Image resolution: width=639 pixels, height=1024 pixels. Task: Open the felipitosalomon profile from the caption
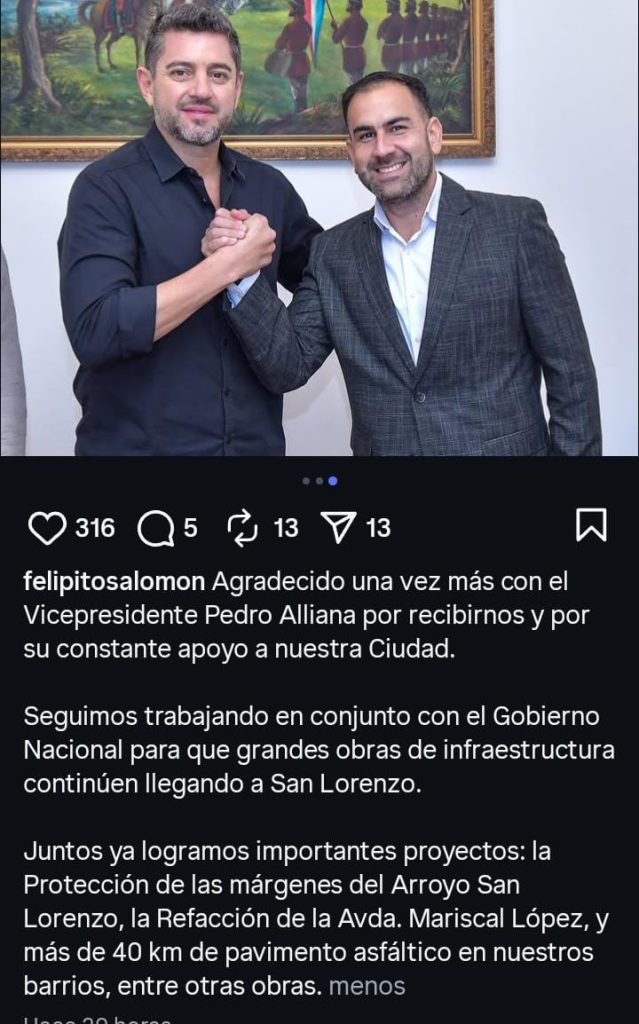coord(115,583)
